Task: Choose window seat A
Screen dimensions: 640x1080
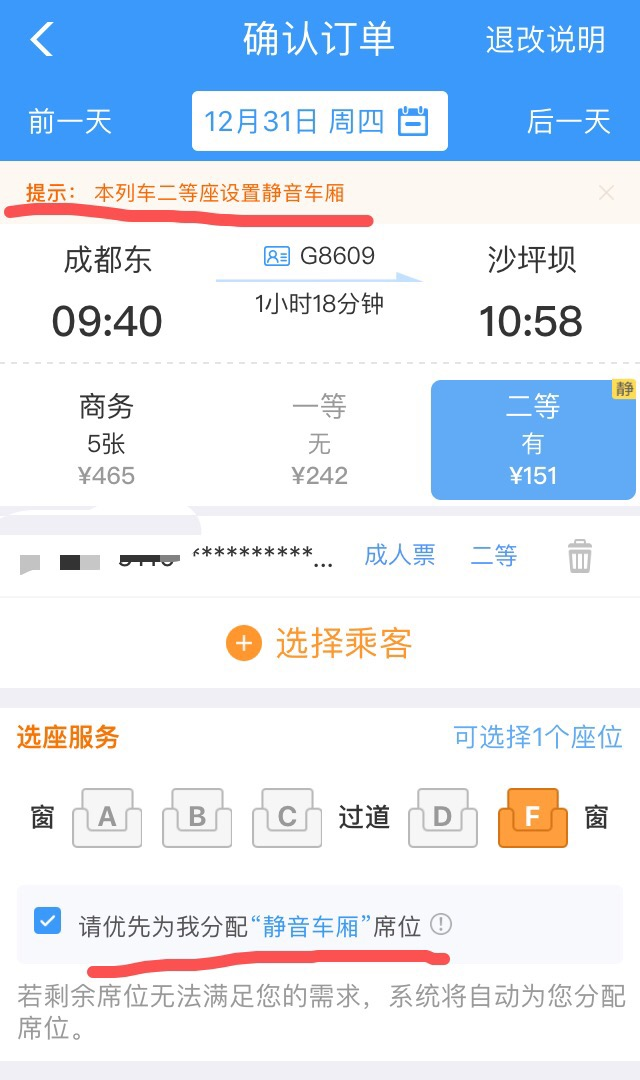Action: point(107,818)
